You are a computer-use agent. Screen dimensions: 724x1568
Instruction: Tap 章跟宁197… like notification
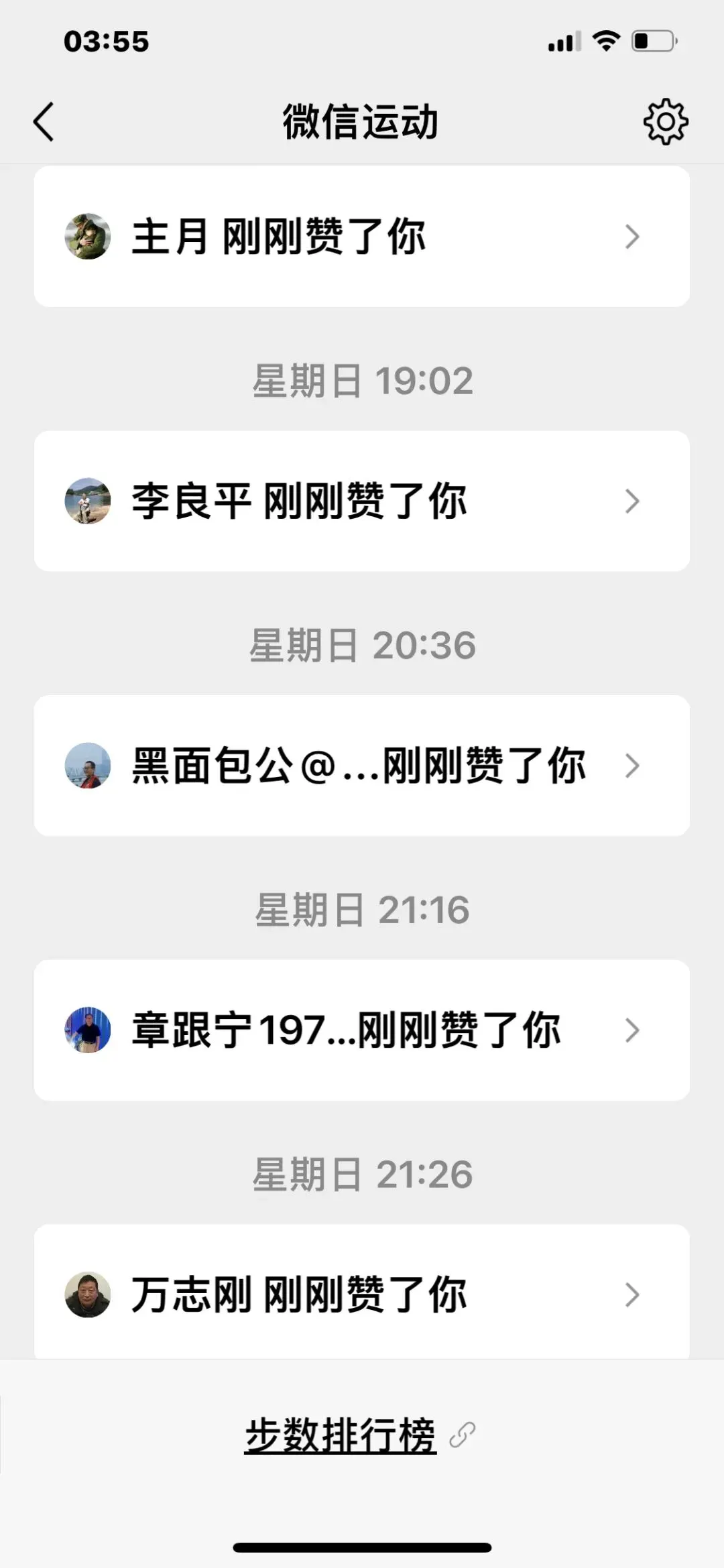[x=362, y=1030]
